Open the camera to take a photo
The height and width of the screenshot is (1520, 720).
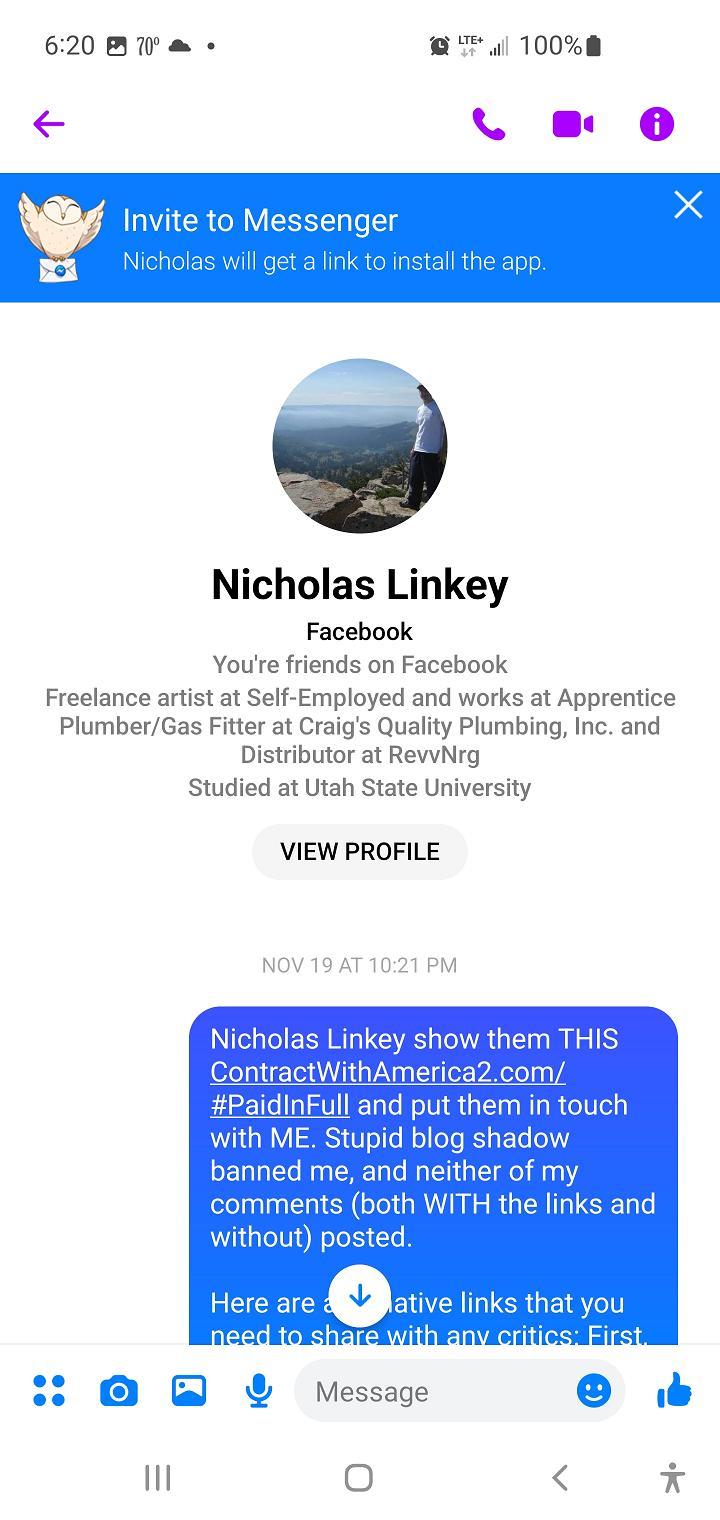pos(119,1391)
